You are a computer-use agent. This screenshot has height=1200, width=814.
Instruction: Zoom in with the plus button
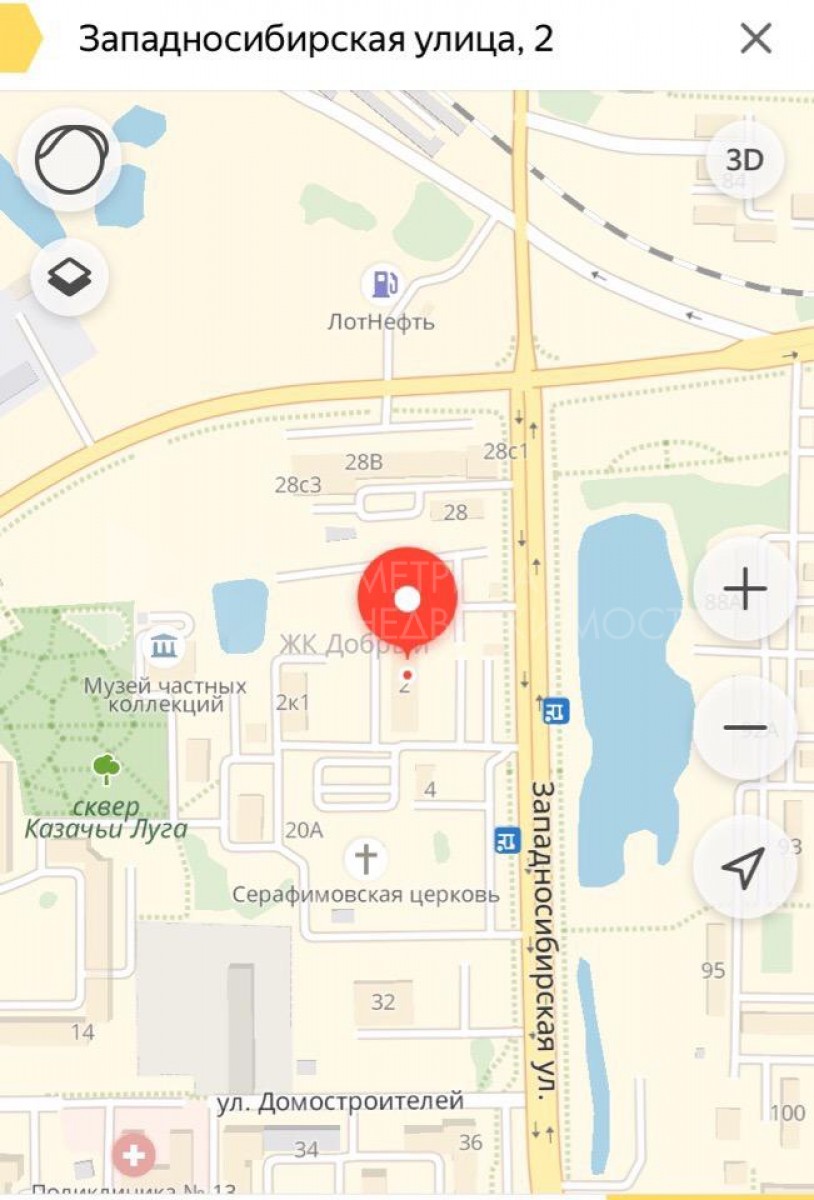(x=744, y=589)
